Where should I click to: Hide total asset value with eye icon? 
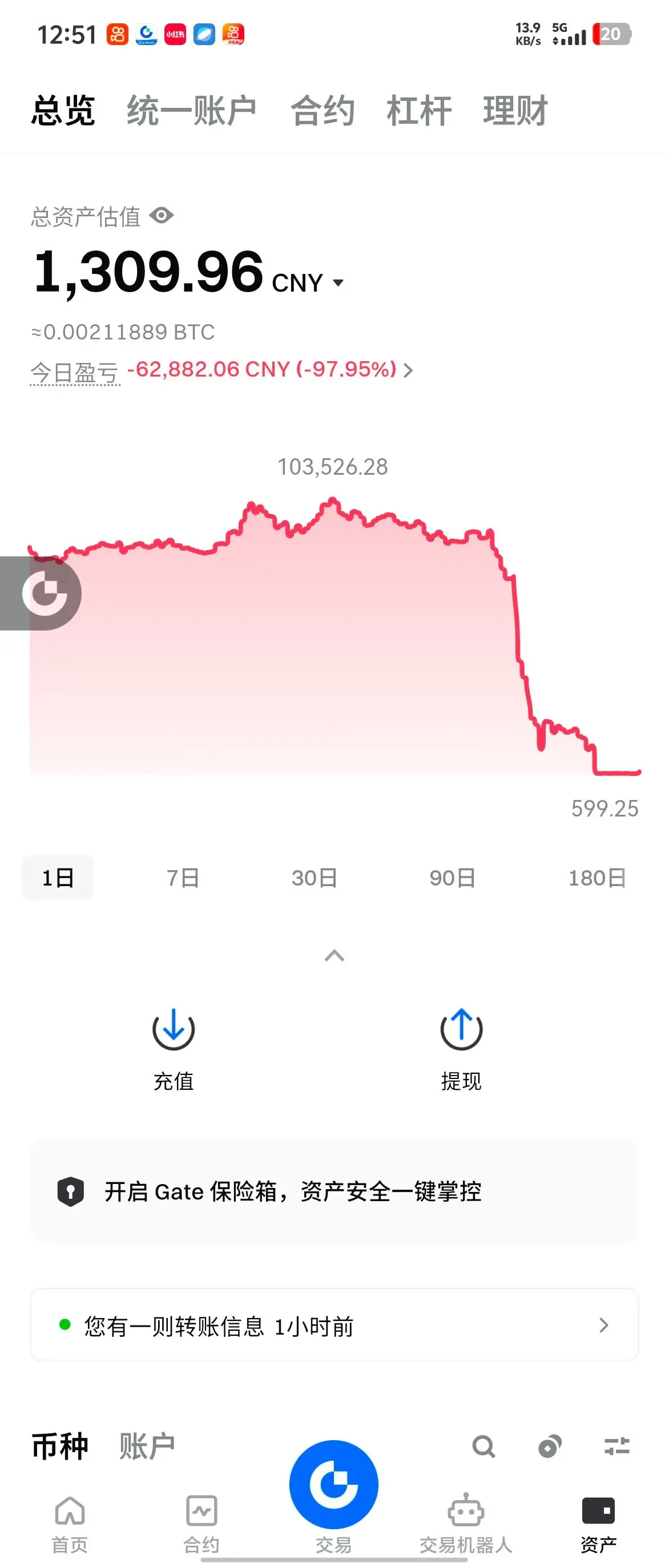[x=162, y=216]
